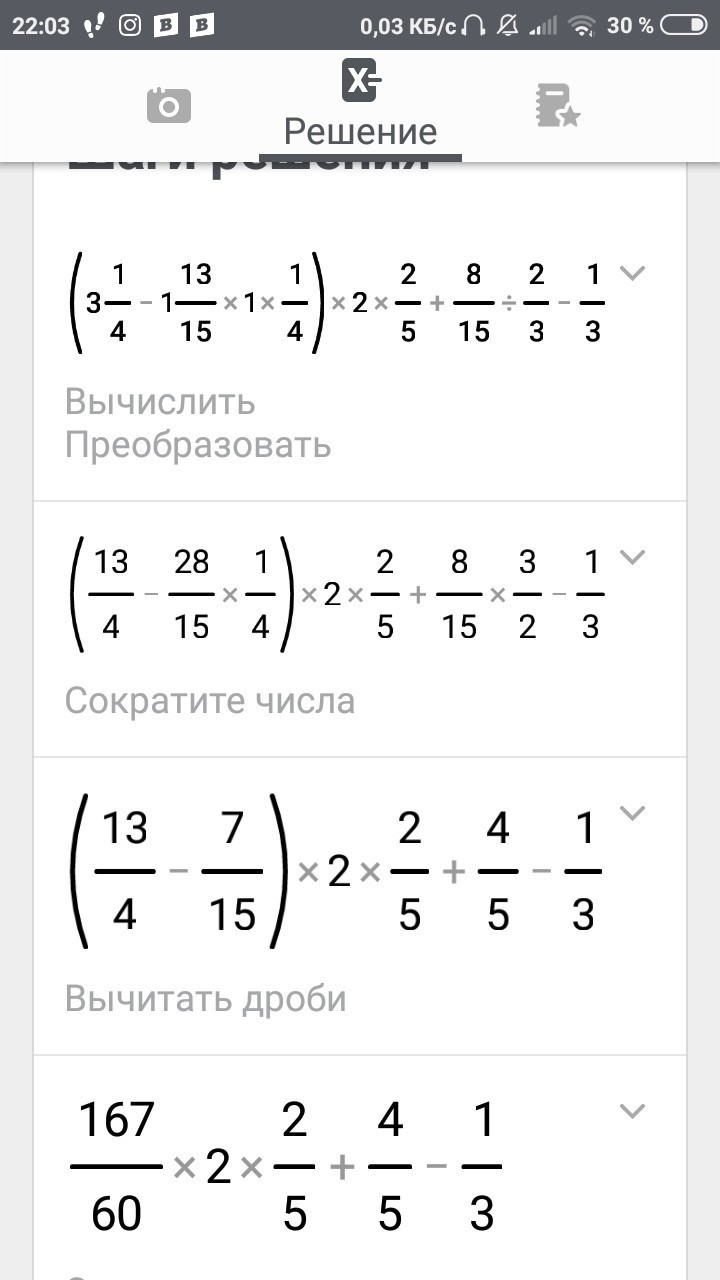Switch to the camera tab
Viewport: 720px width, 1280px height.
[168, 106]
